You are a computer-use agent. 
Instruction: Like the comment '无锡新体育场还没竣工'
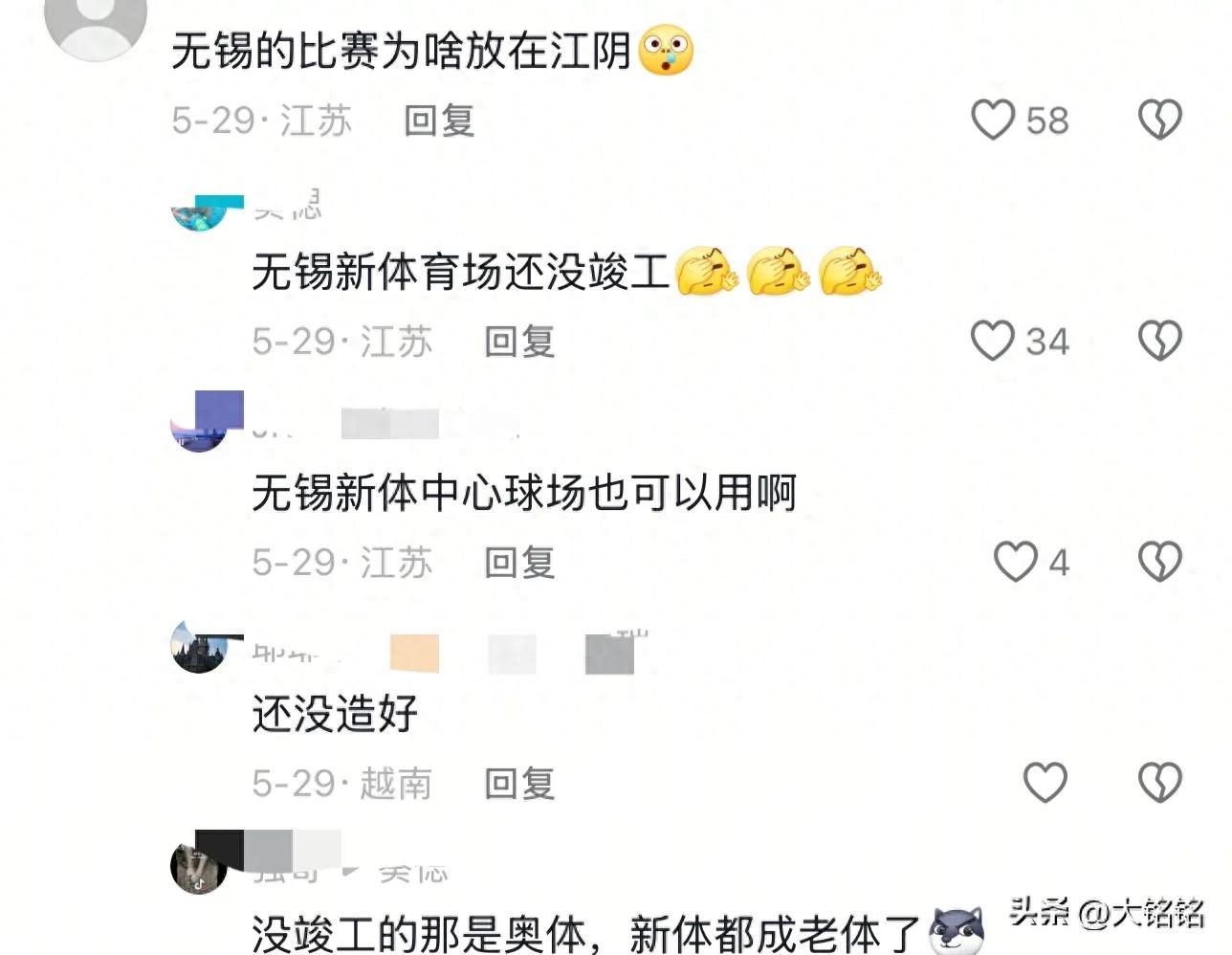click(993, 341)
